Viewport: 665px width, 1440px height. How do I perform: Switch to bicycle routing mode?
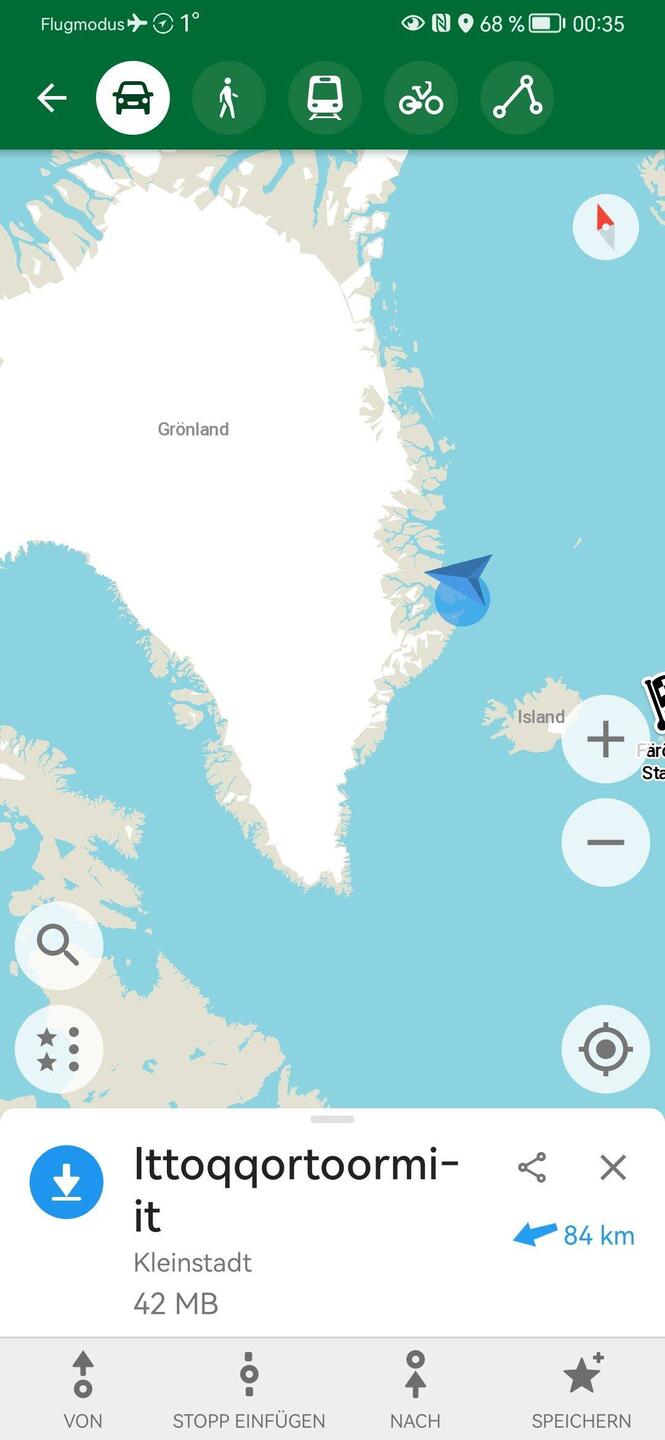pos(421,98)
